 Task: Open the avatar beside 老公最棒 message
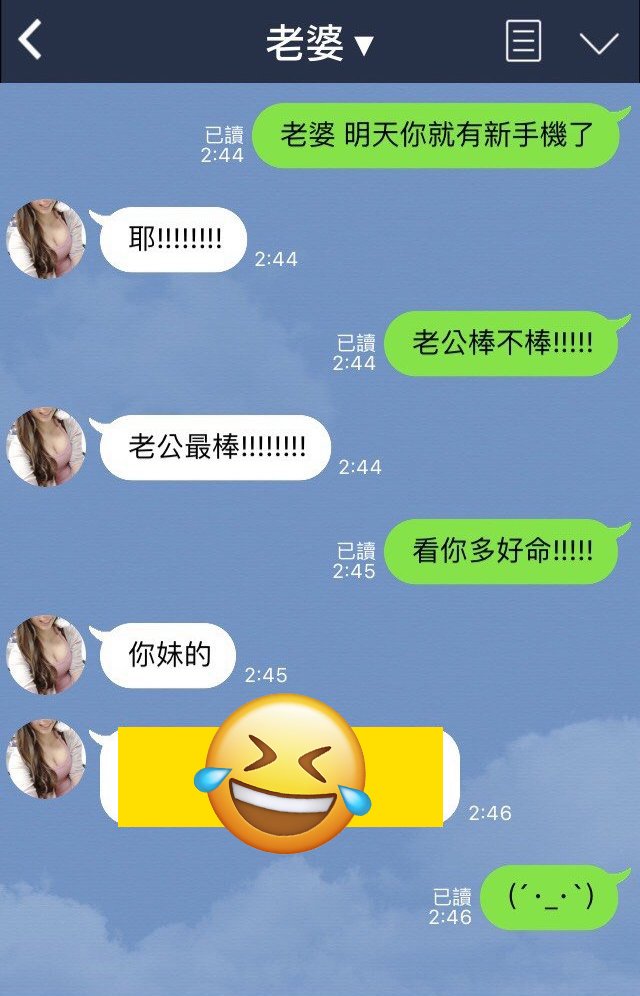pos(46,447)
